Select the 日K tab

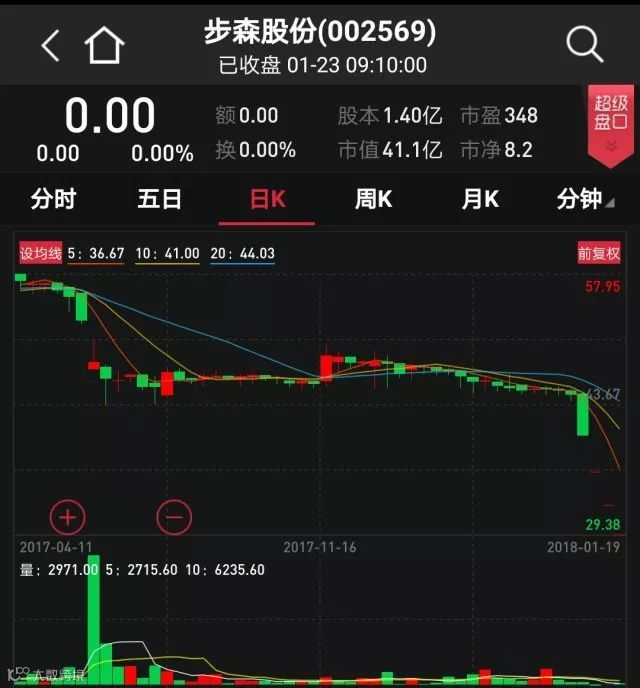(267, 199)
